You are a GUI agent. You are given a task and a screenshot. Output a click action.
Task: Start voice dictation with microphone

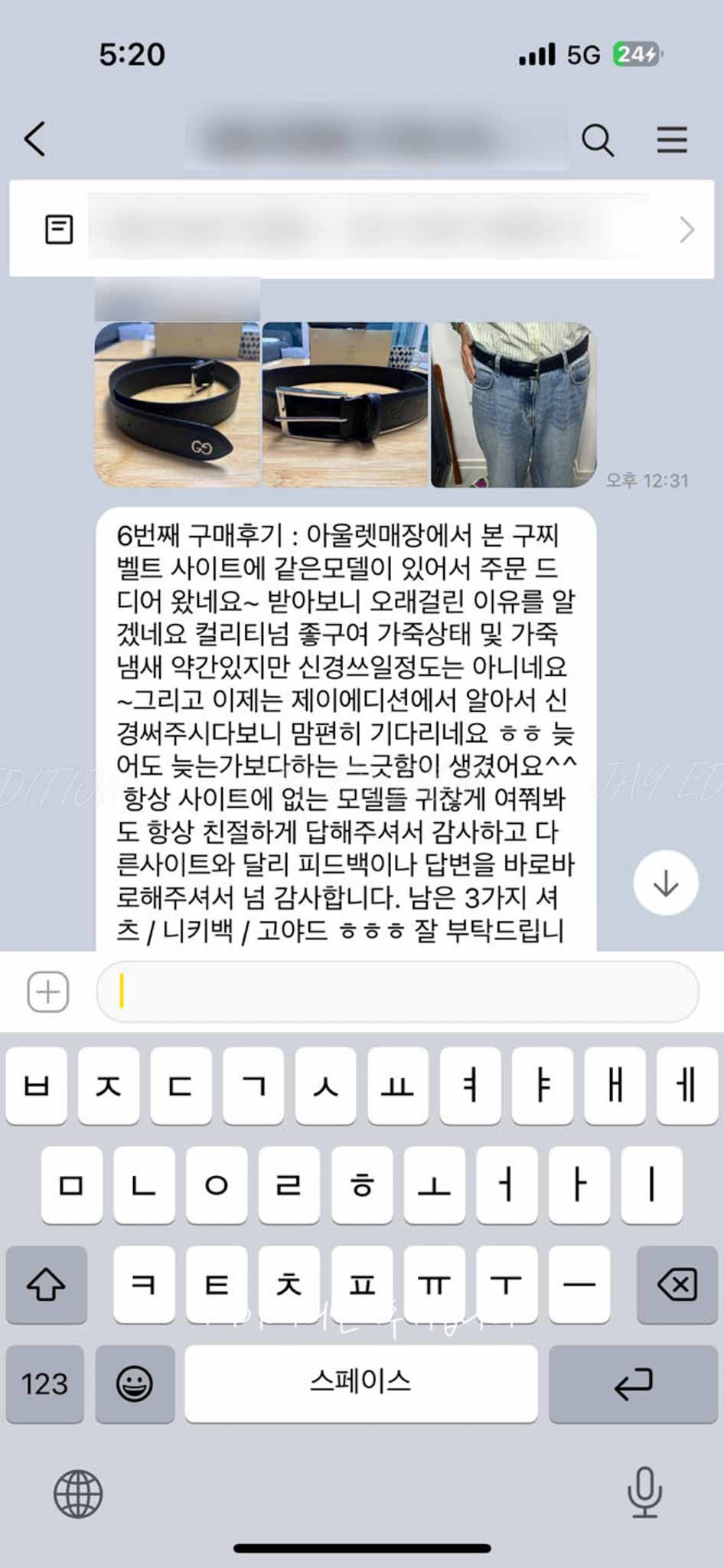644,1492
